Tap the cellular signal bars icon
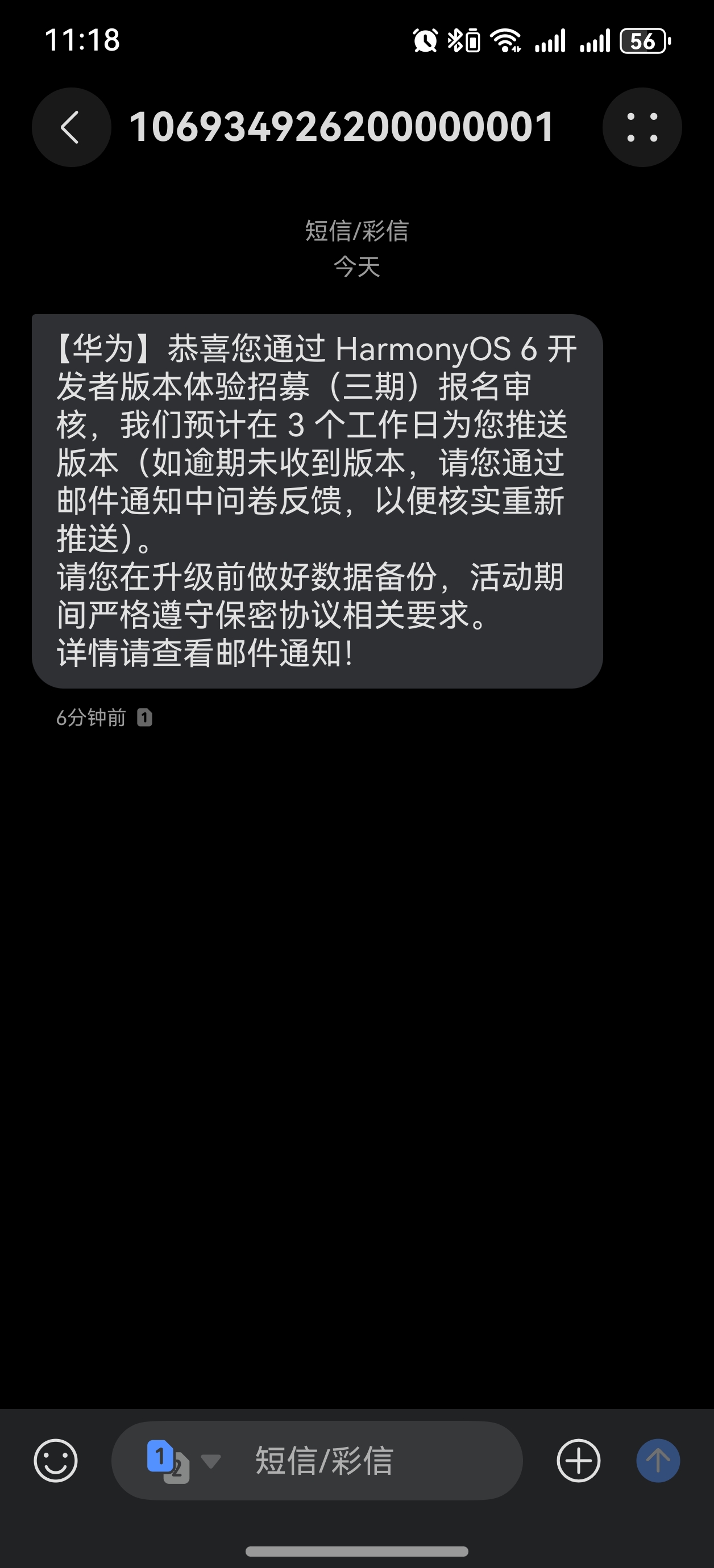The height and width of the screenshot is (1568, 714). (x=550, y=39)
